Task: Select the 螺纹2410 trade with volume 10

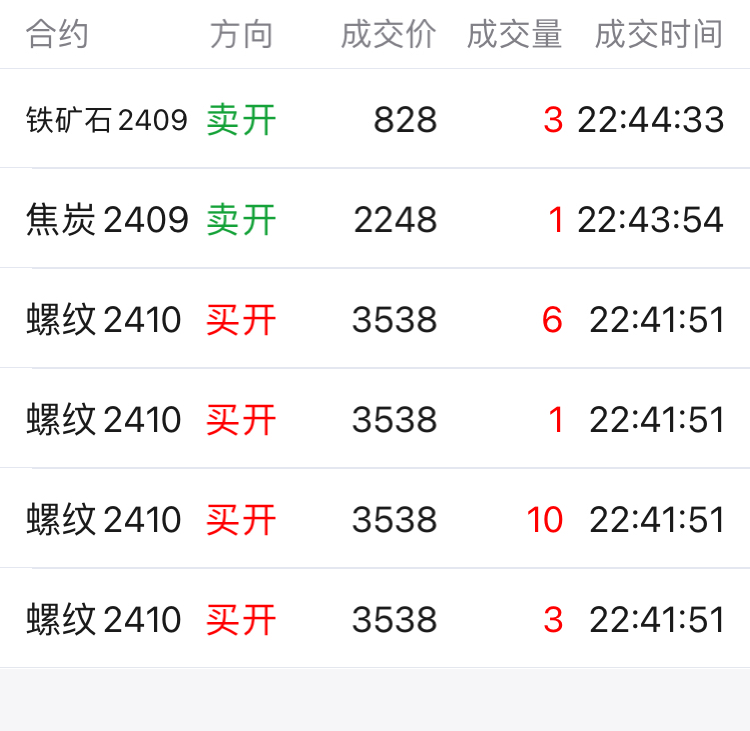Action: pyautogui.click(x=375, y=519)
